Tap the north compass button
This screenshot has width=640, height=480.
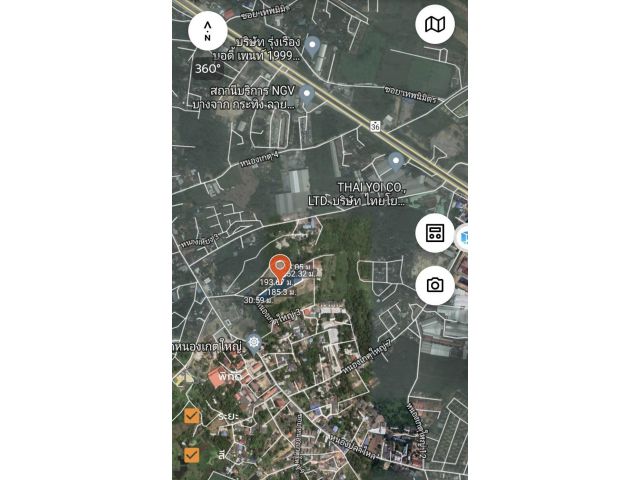(207, 30)
